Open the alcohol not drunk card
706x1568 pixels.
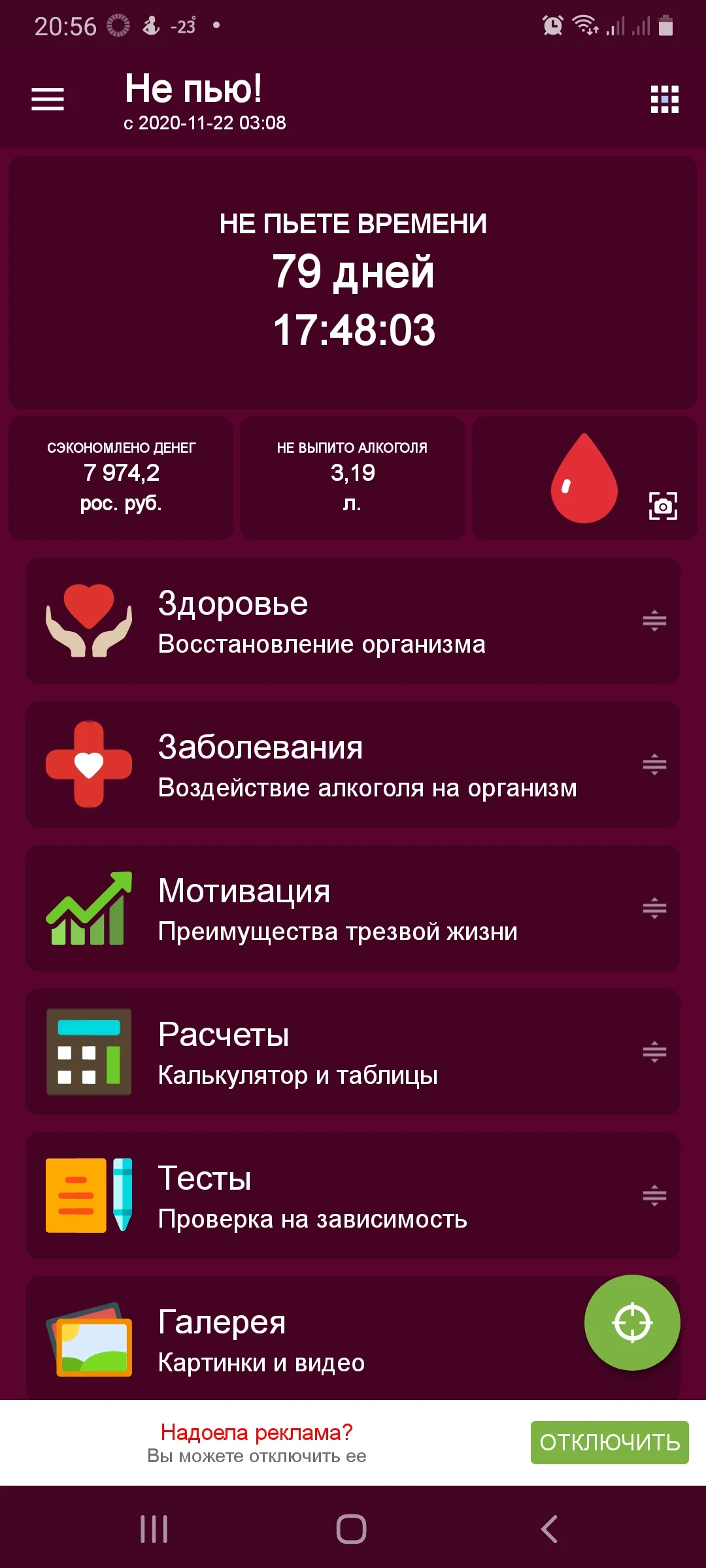(x=352, y=478)
